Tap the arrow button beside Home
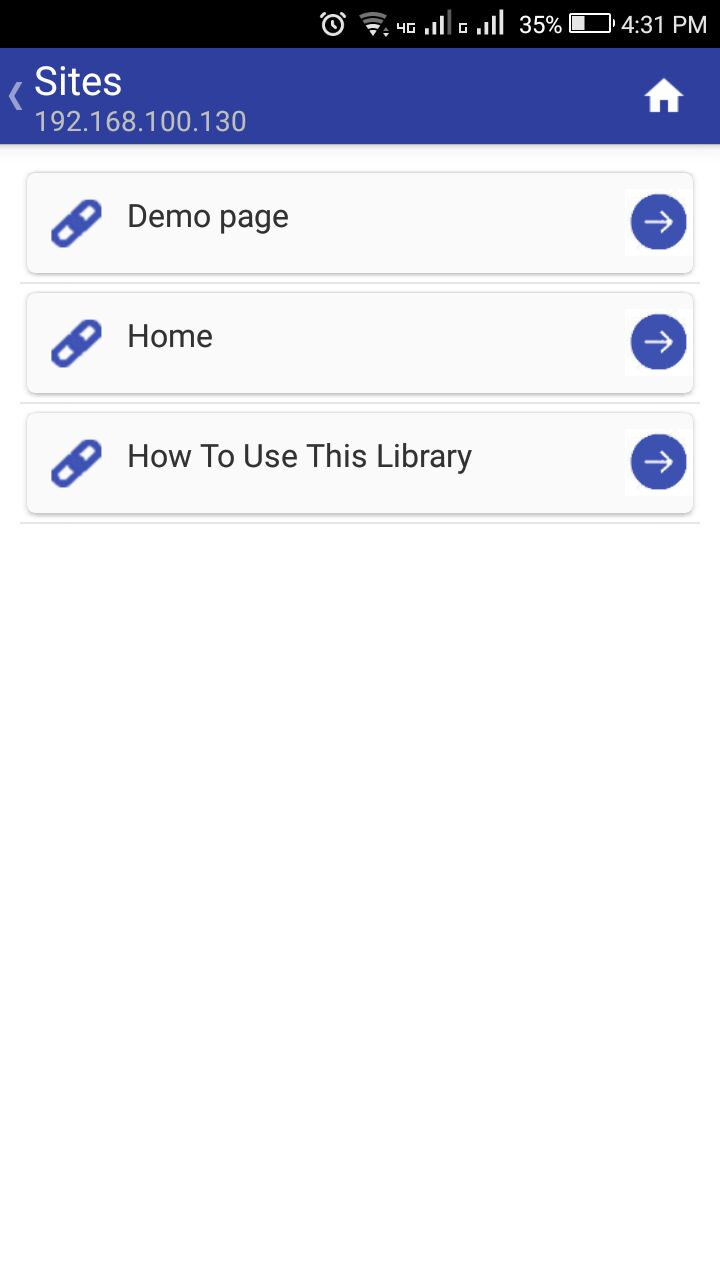This screenshot has height=1280, width=720. [x=658, y=342]
